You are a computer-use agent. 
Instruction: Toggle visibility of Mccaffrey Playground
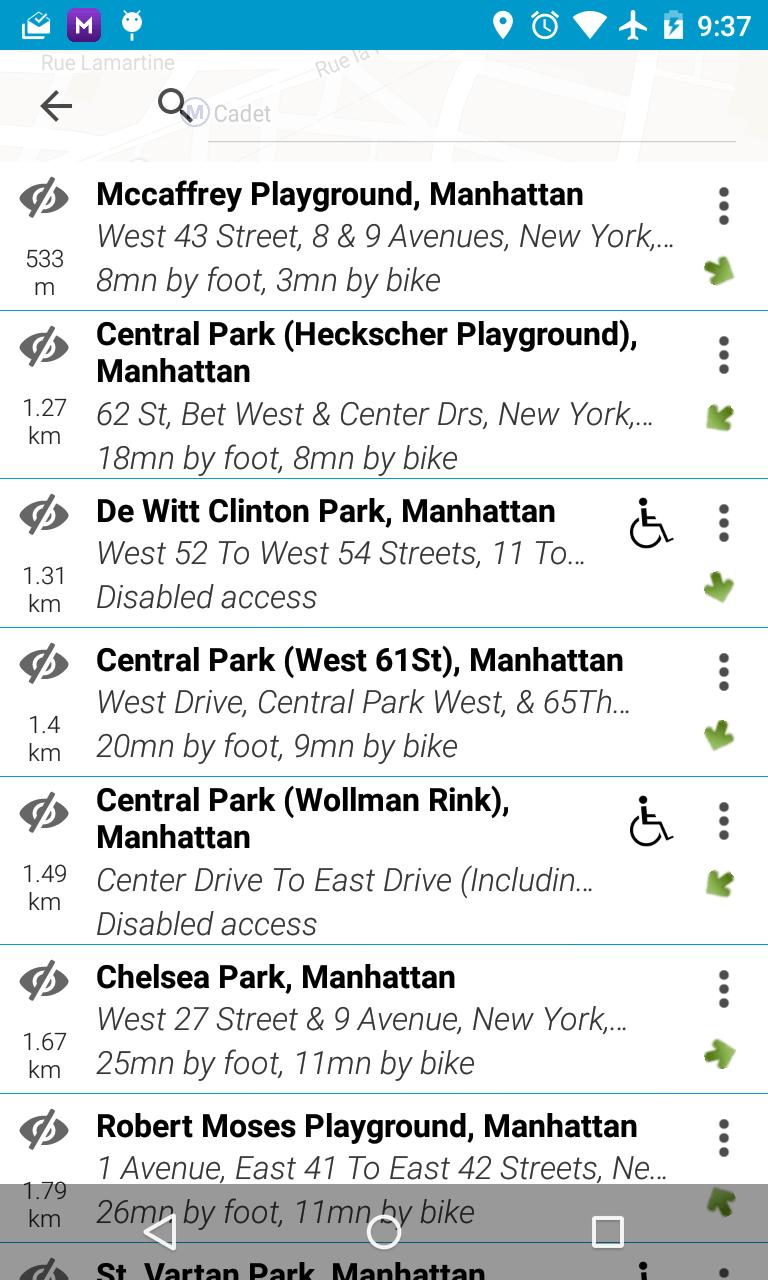tap(44, 198)
